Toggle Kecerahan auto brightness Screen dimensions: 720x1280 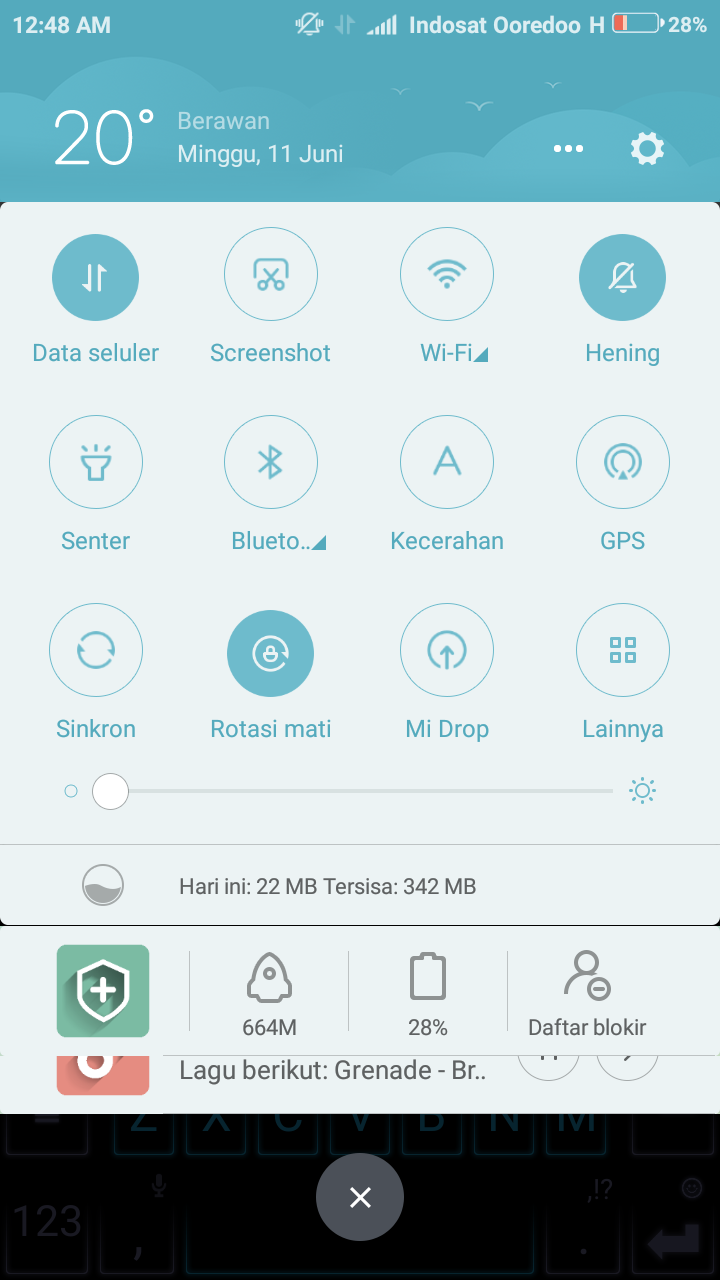click(x=446, y=463)
